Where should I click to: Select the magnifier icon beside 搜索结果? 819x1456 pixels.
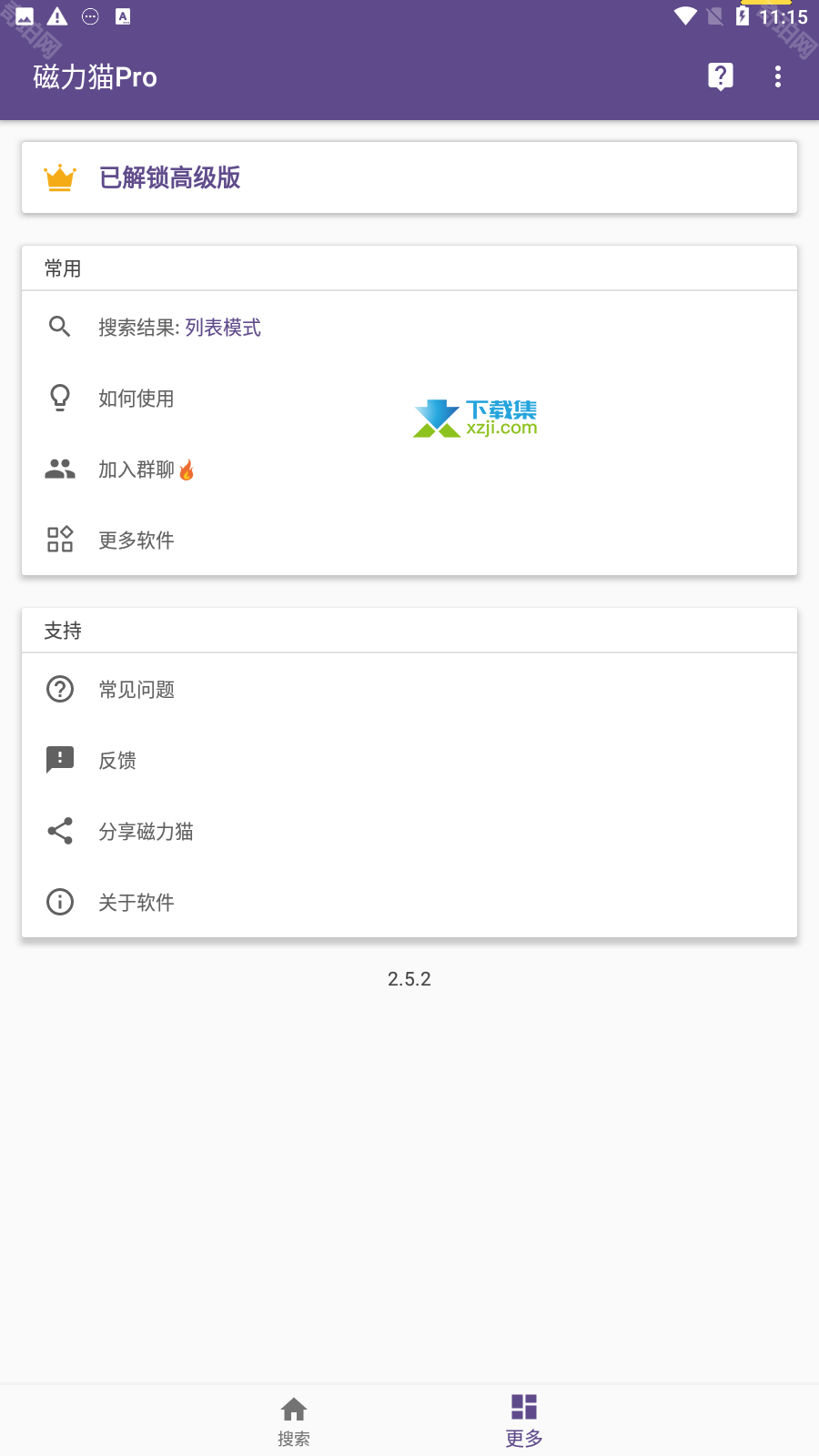[x=59, y=326]
